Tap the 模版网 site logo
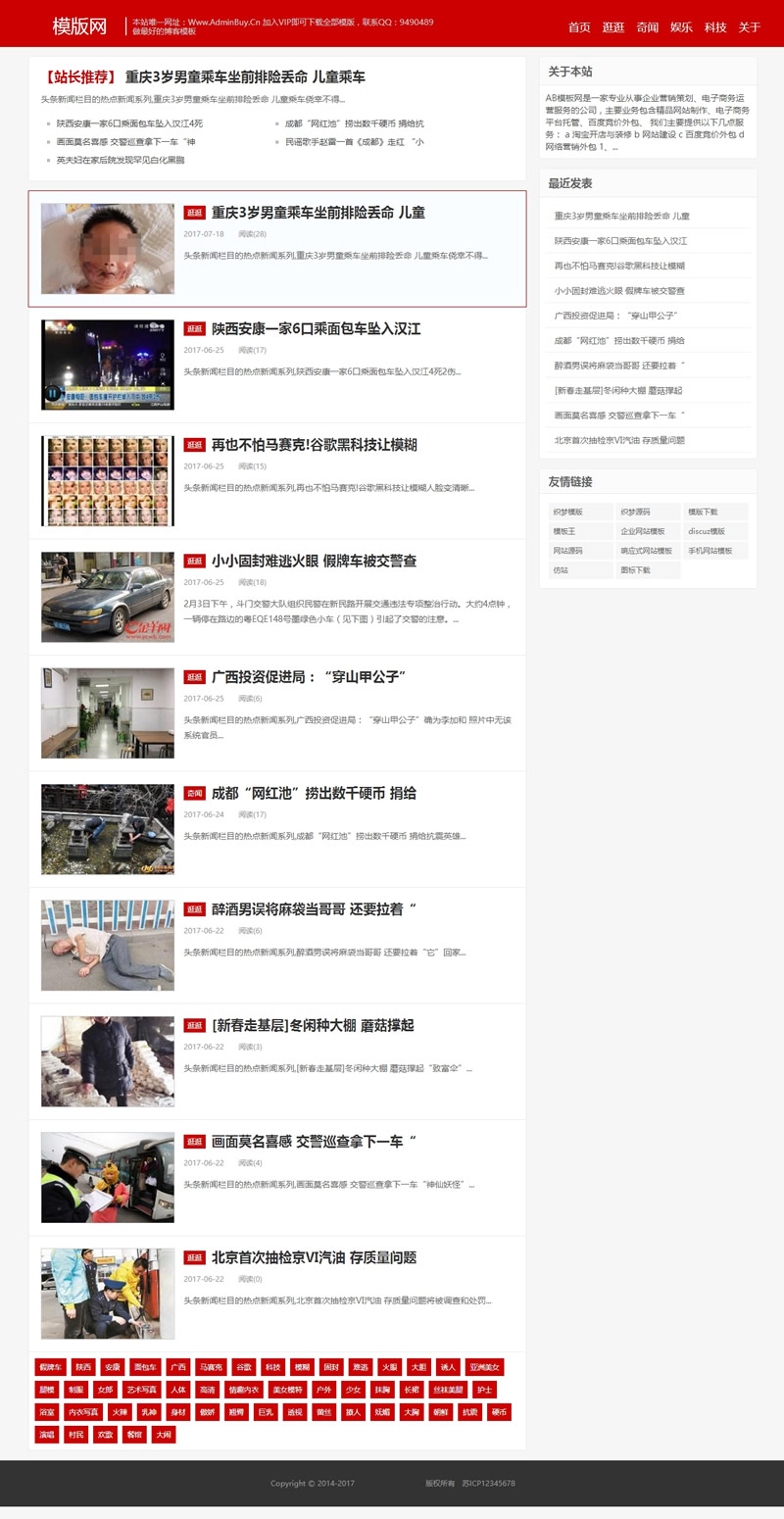The height and width of the screenshot is (1519, 784). click(79, 26)
